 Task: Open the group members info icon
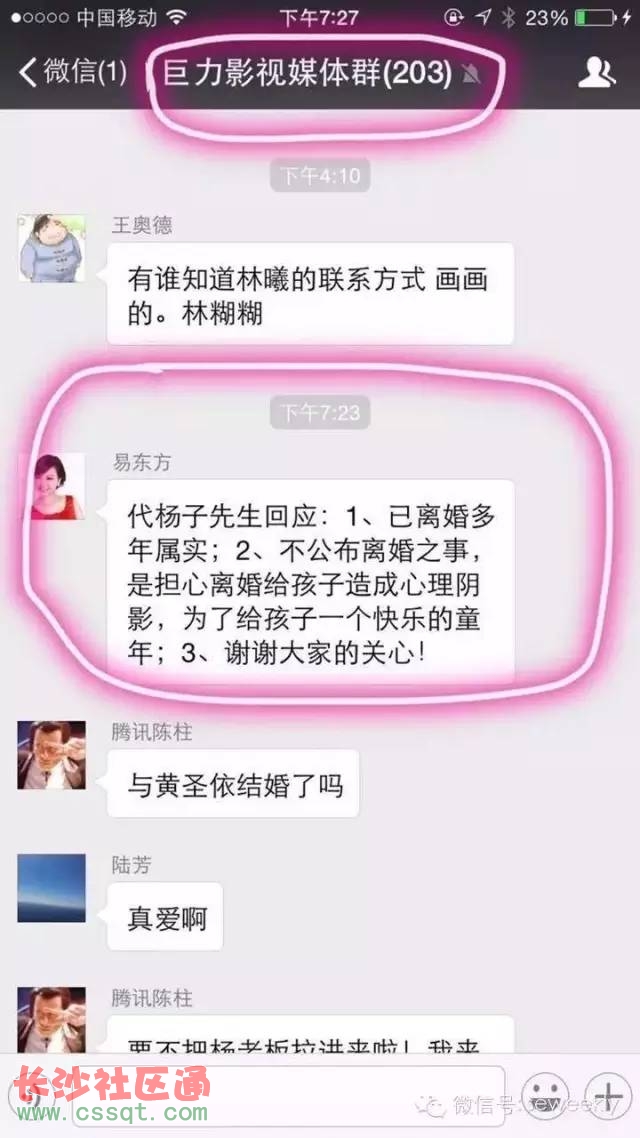[x=597, y=72]
